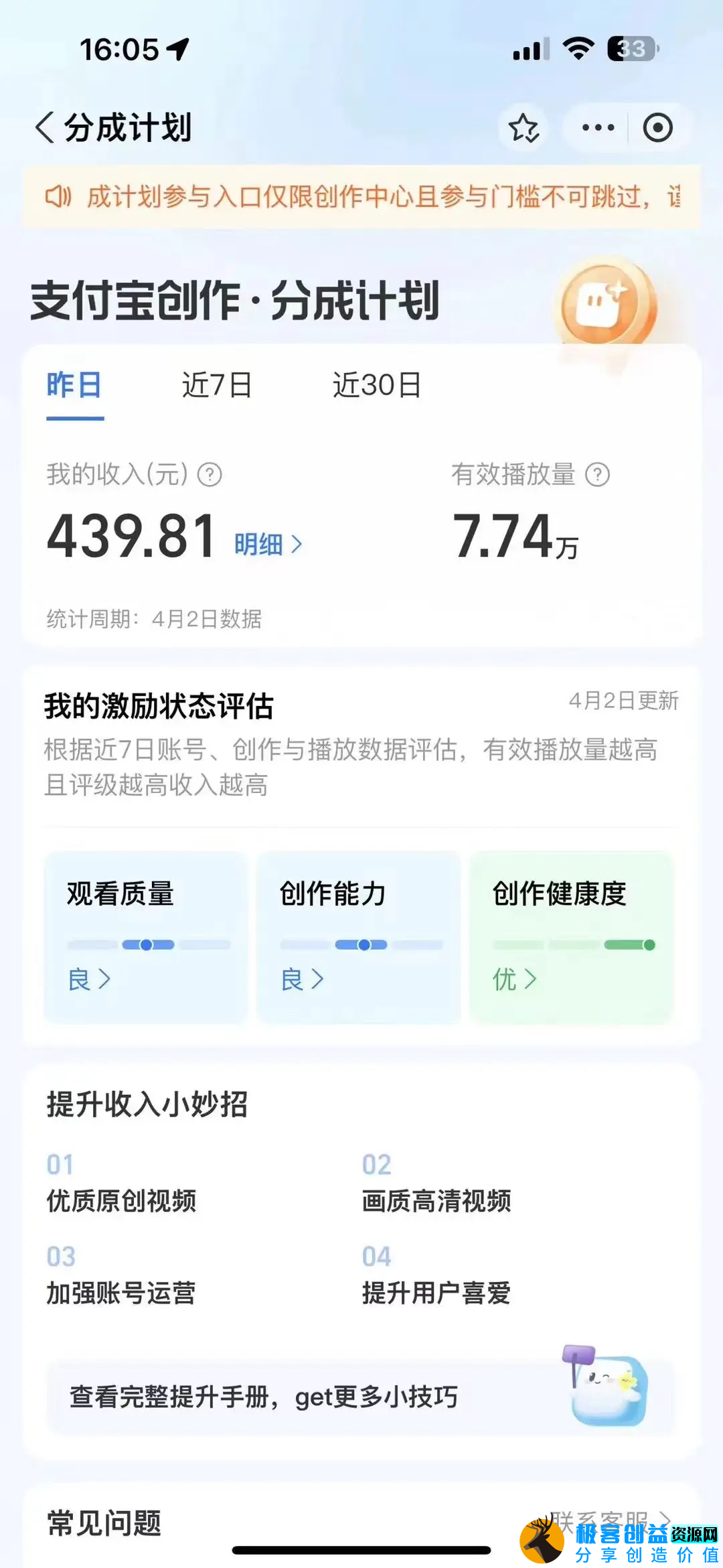Go back using the back arrow
Screen dimensions: 723x1568
point(44,127)
